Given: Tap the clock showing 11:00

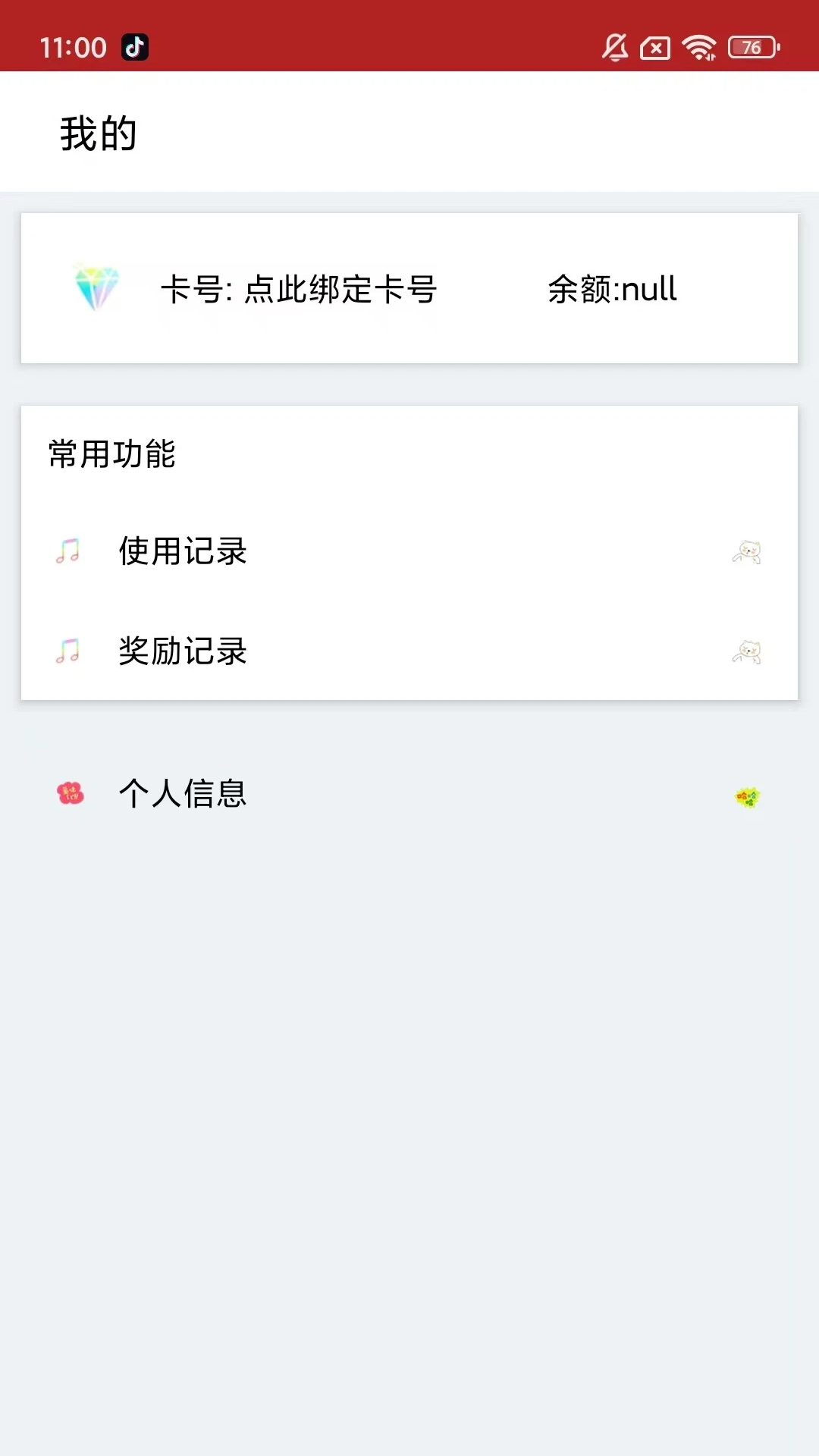Looking at the screenshot, I should (74, 48).
